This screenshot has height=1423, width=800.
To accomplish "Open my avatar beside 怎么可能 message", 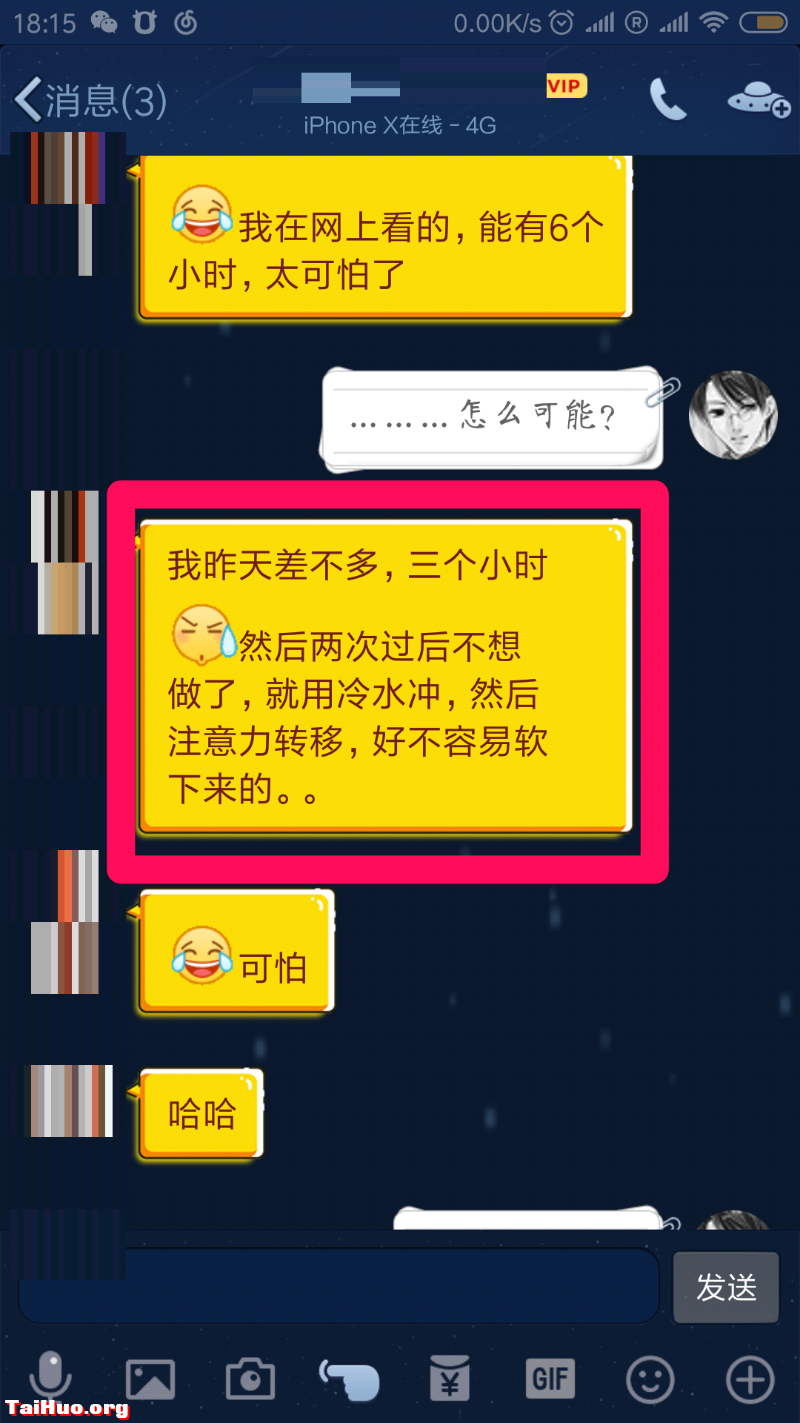I will pyautogui.click(x=733, y=415).
